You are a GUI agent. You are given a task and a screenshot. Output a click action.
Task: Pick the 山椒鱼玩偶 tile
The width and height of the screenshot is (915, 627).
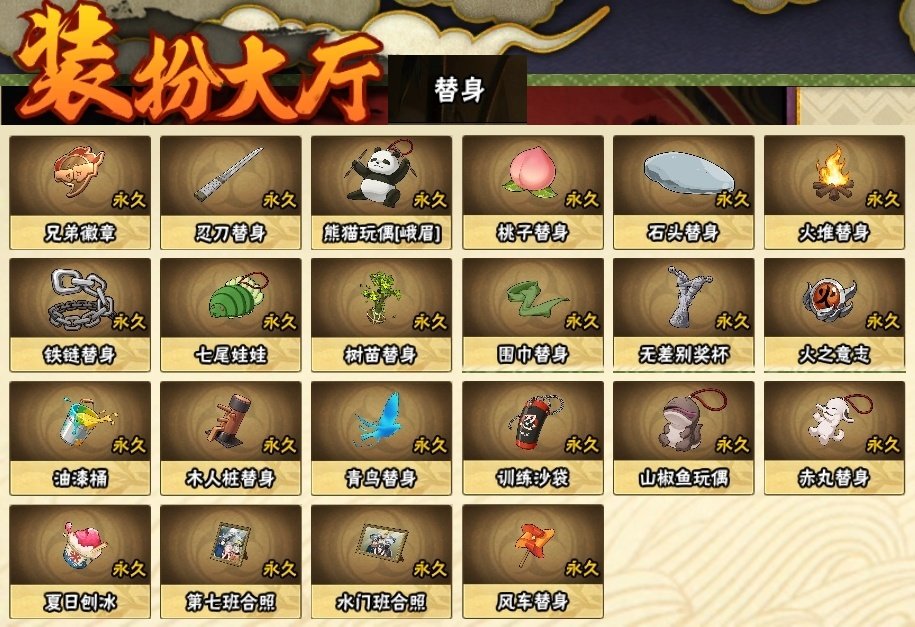684,437
